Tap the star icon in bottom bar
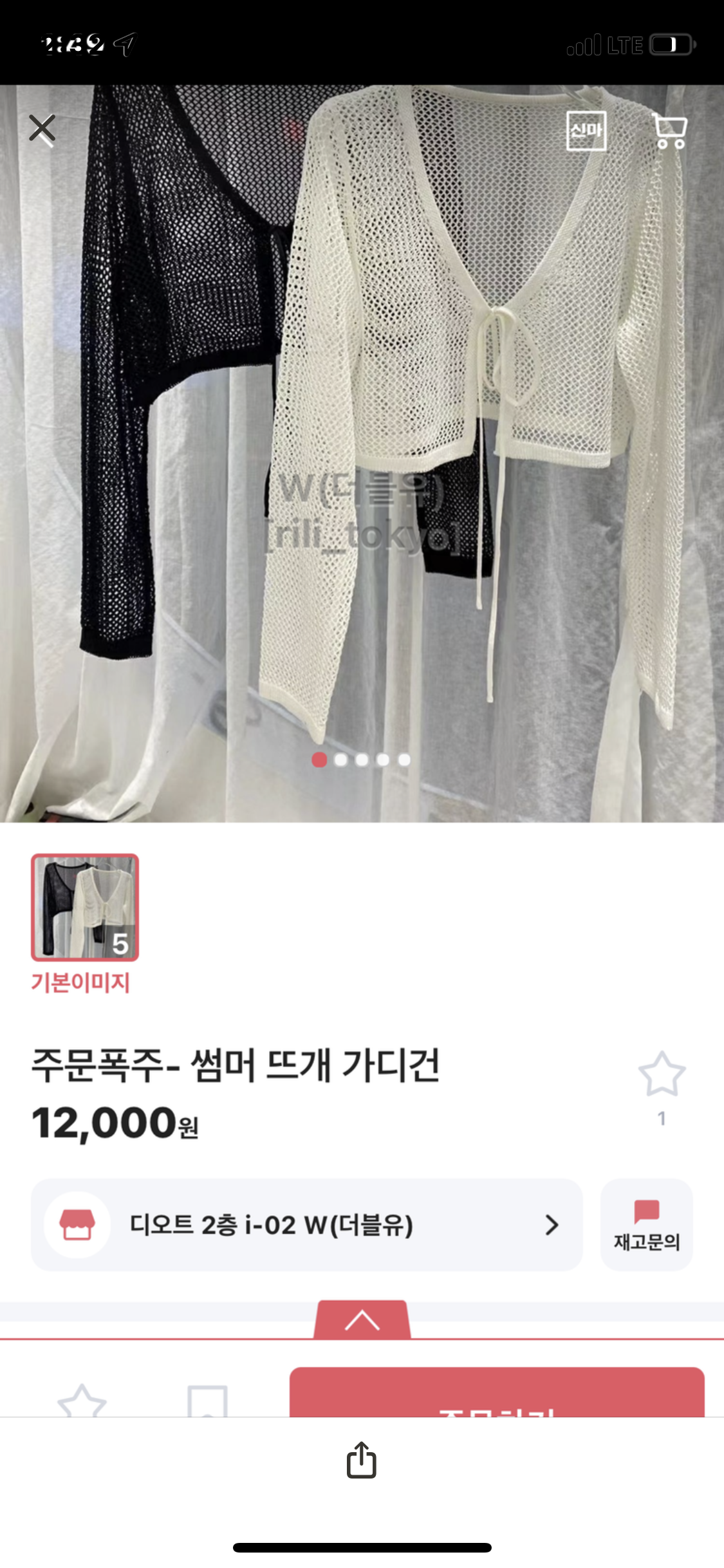This screenshot has width=724, height=1568. [82, 1401]
